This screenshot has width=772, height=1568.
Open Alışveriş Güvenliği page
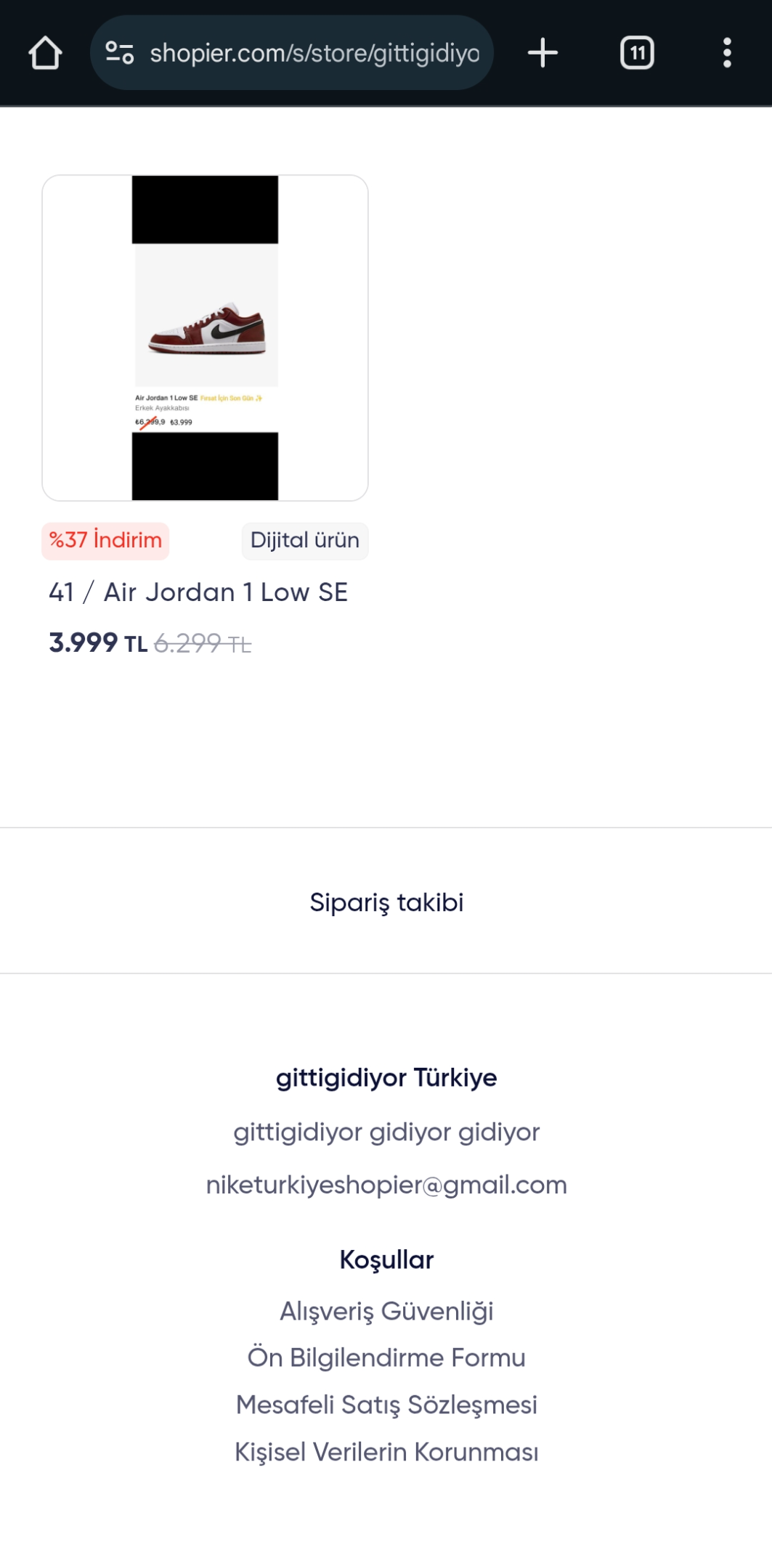coord(386,1311)
